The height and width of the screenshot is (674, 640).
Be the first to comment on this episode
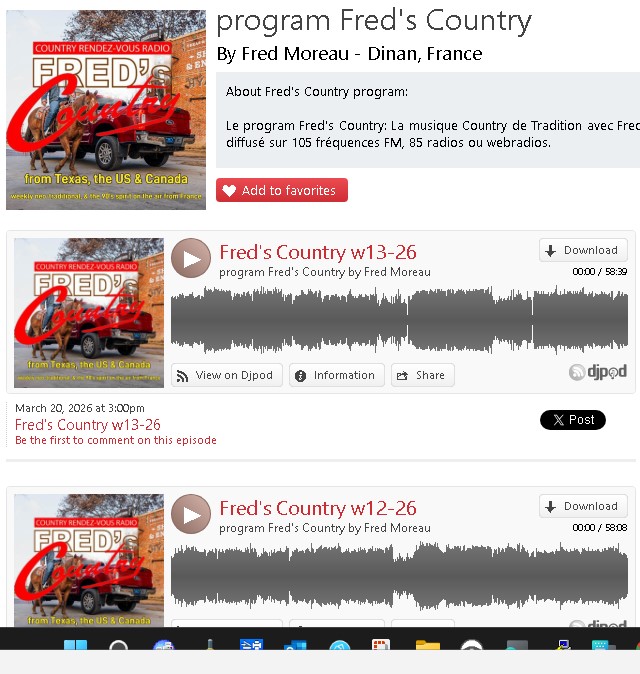(116, 440)
